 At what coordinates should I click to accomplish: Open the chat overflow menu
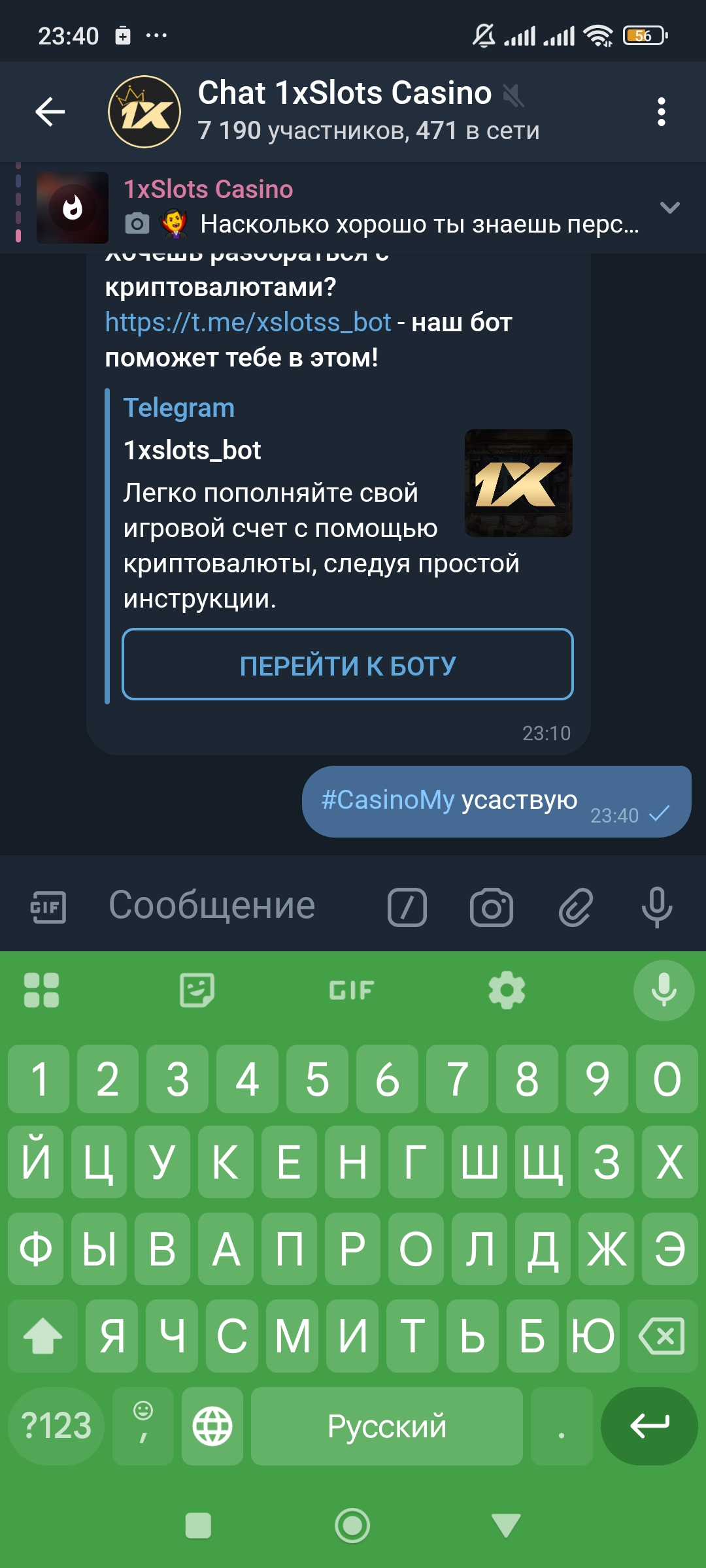pyautogui.click(x=661, y=112)
